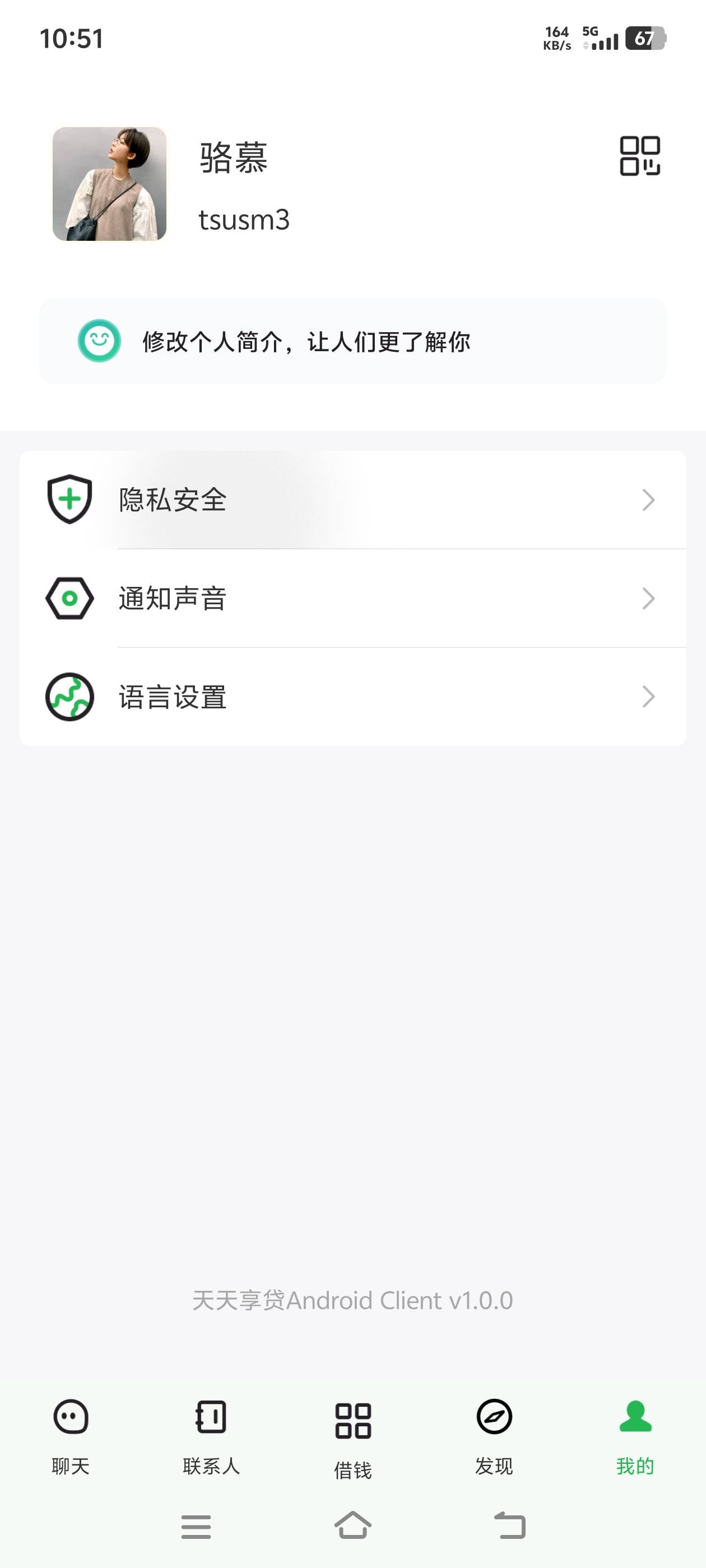Open 语言设置 row
This screenshot has height=1568, width=706.
pyautogui.click(x=352, y=697)
